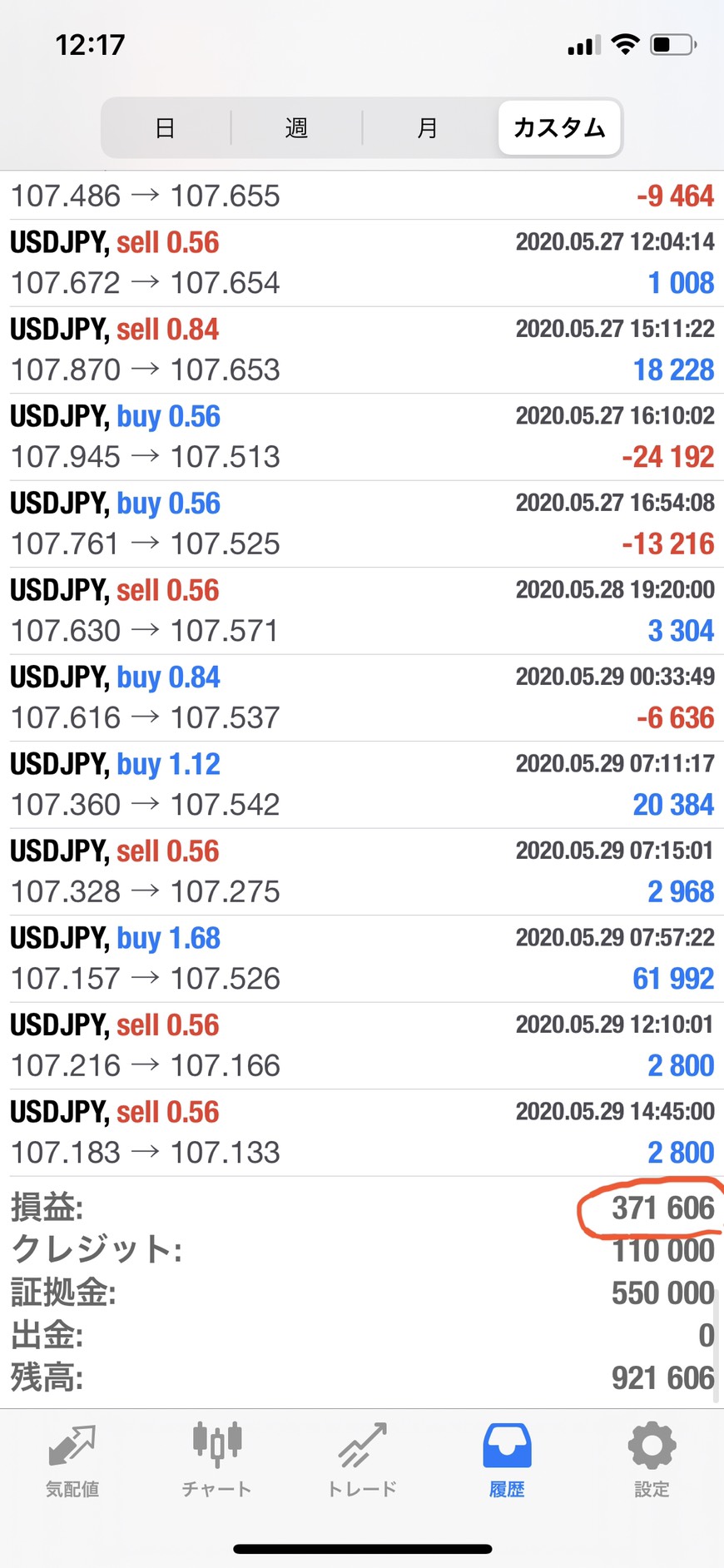
Task: Open the sell 0.56 trade from 12:04:14
Action: 362,263
